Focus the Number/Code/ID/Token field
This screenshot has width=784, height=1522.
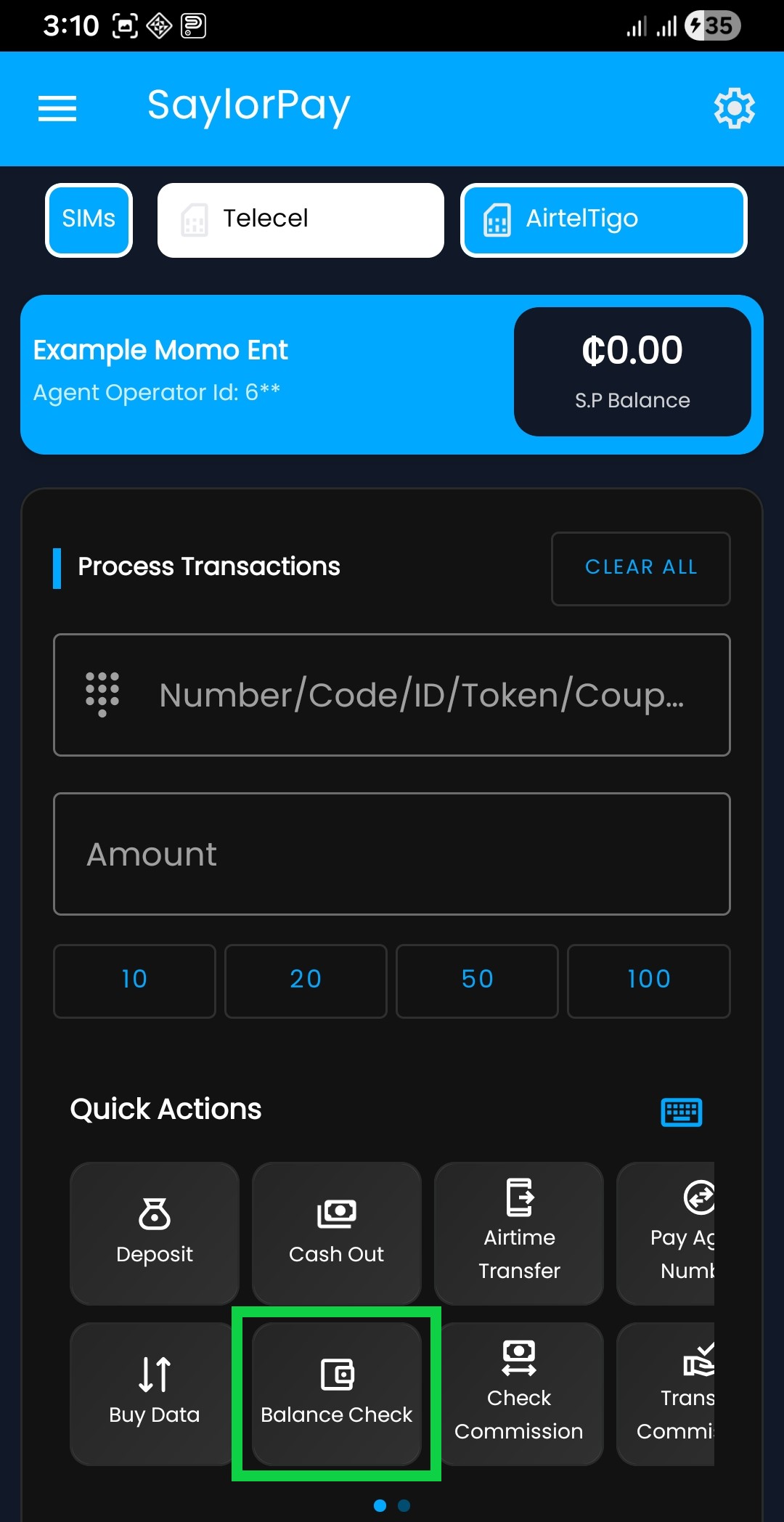coord(392,695)
